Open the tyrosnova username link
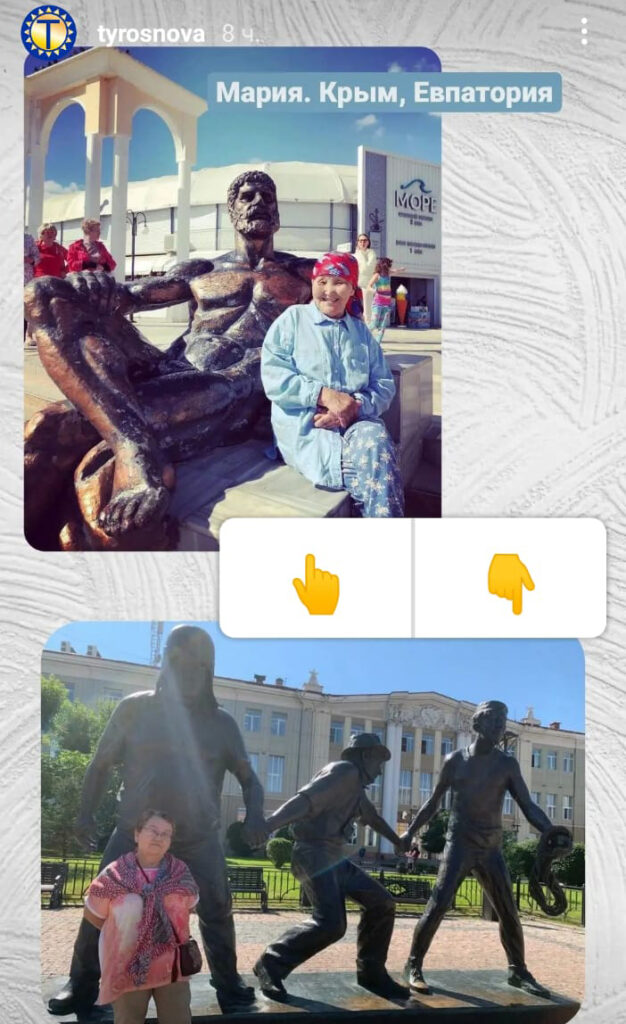The height and width of the screenshot is (1024, 626). pyautogui.click(x=150, y=34)
